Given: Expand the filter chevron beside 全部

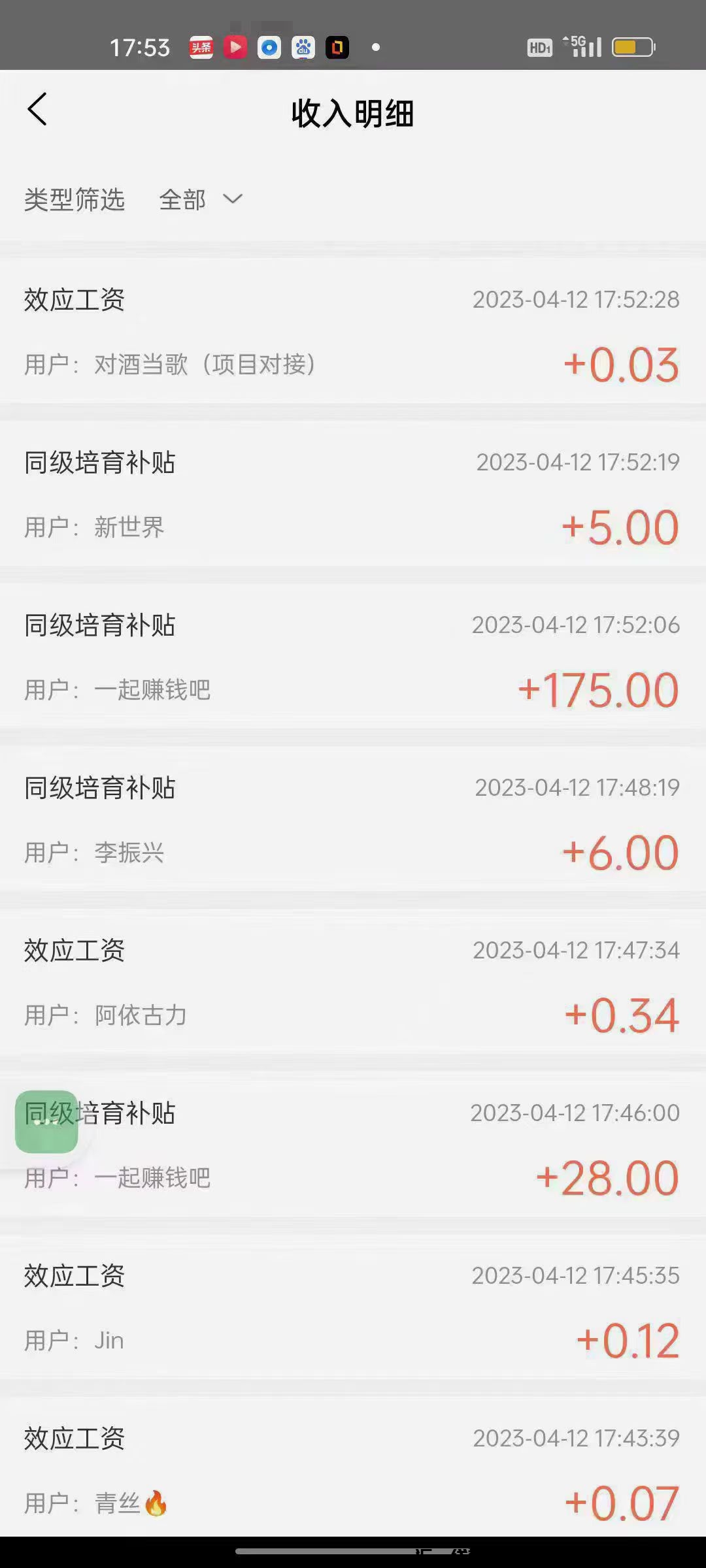Looking at the screenshot, I should coord(233,201).
